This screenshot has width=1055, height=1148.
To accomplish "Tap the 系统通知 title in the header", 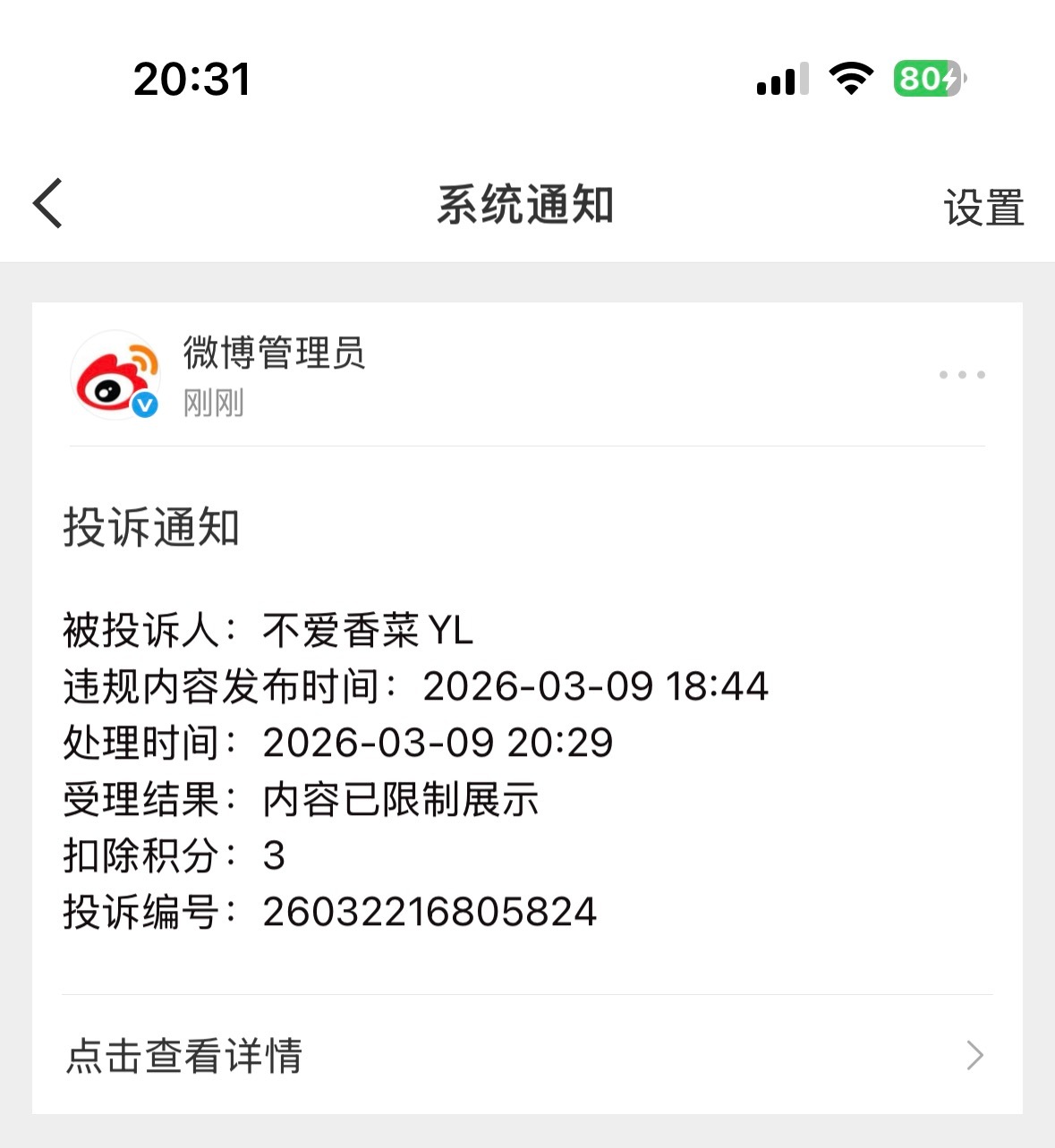I will 526,204.
